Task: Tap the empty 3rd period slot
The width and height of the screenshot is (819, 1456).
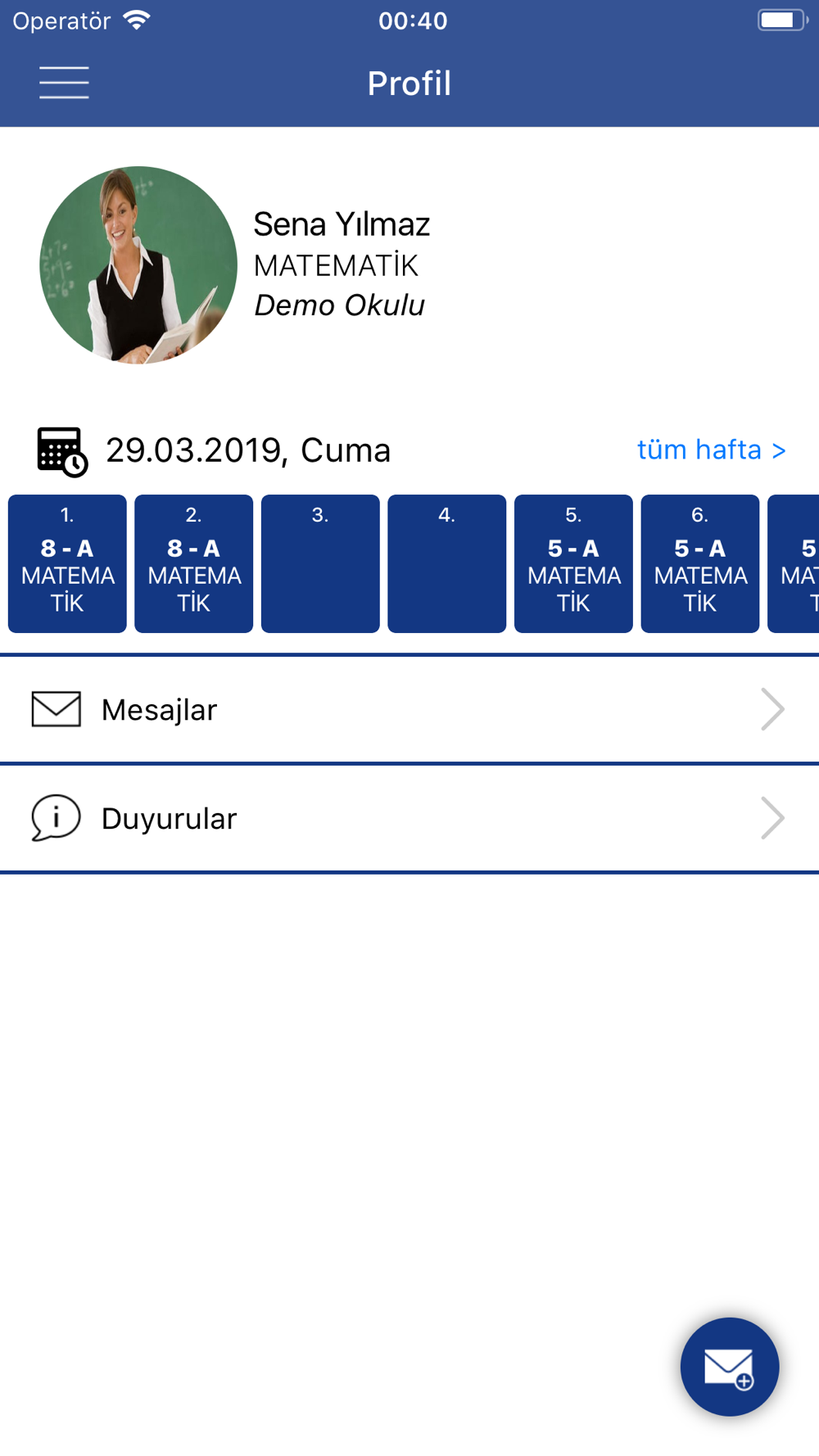Action: [320, 563]
